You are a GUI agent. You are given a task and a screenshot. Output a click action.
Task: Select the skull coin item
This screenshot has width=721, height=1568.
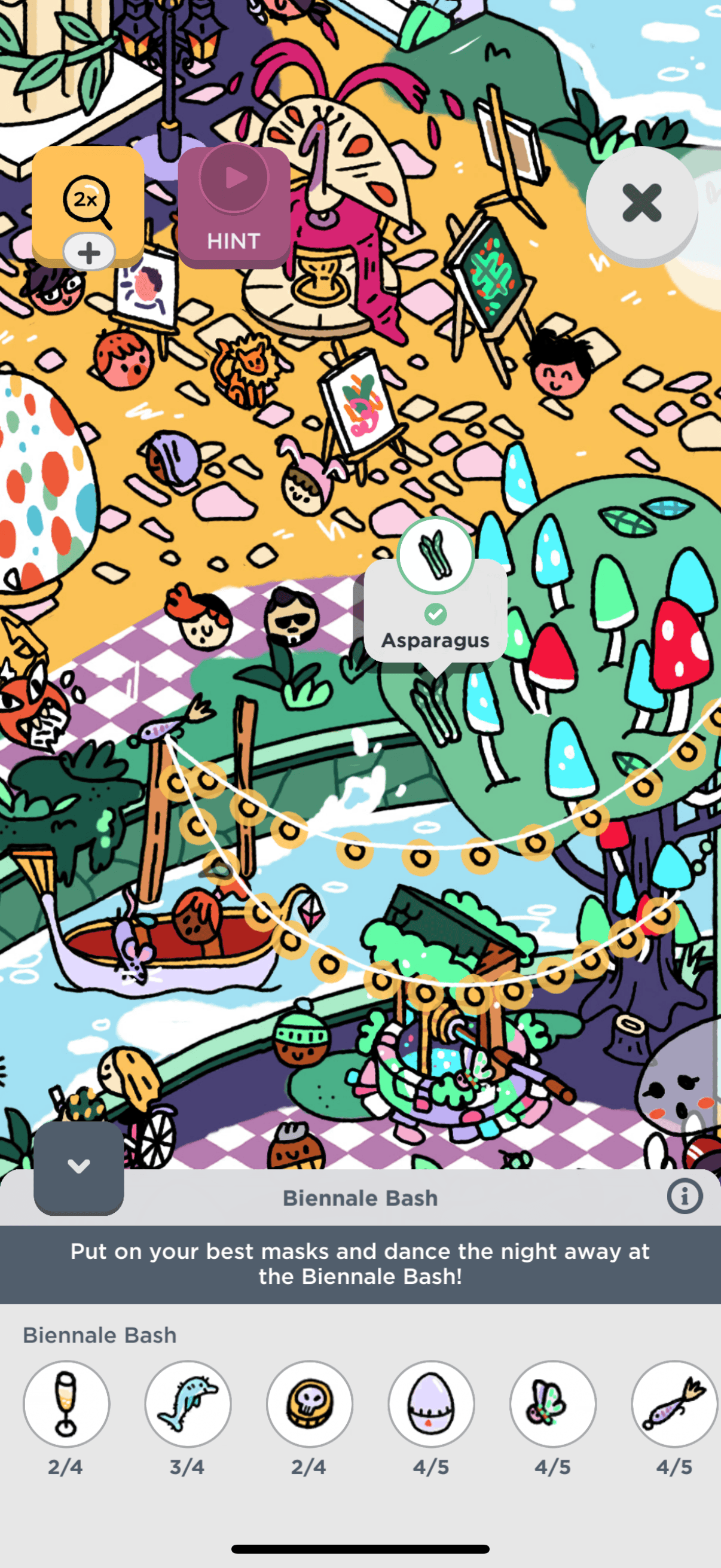[x=309, y=1404]
